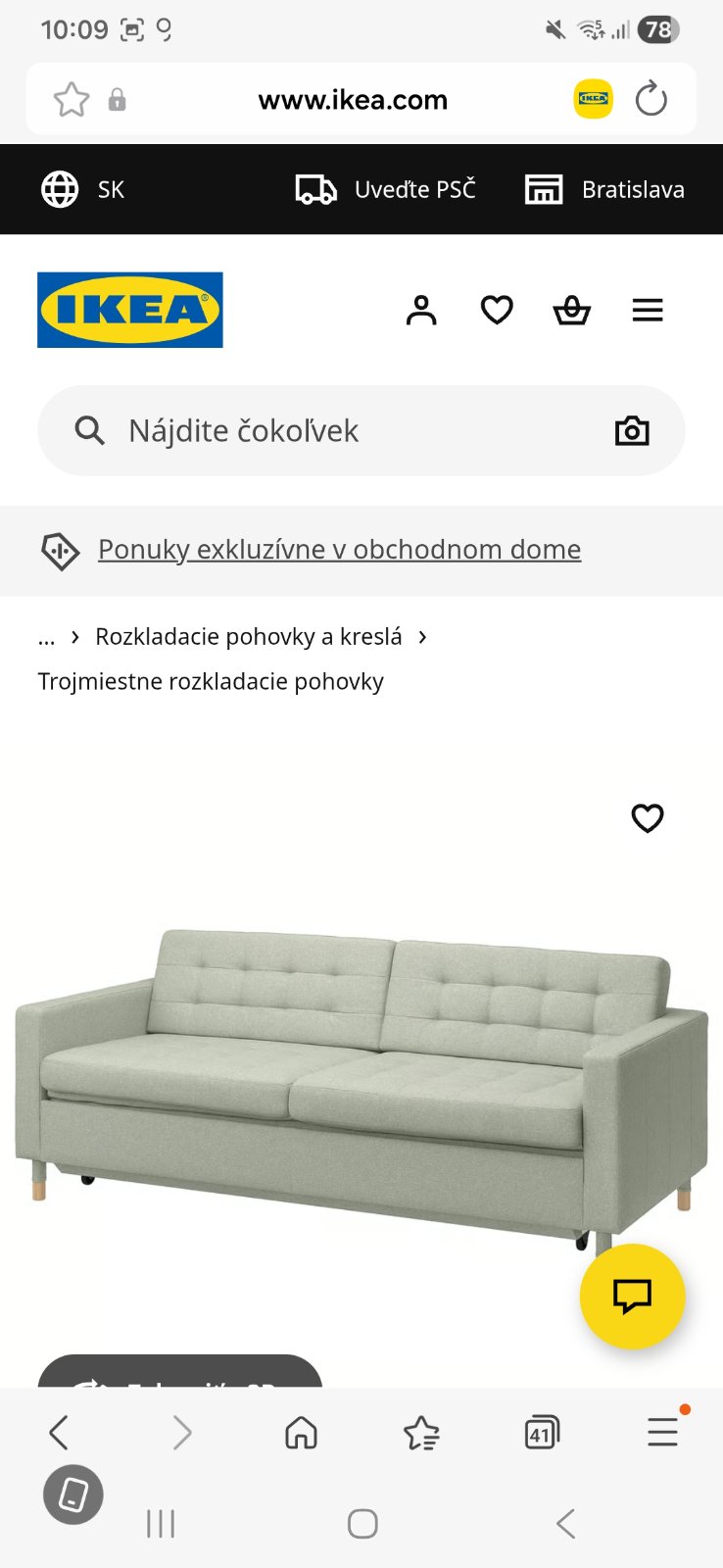Open the user account icon
Viewport: 723px width, 1568px height.
[x=421, y=311]
